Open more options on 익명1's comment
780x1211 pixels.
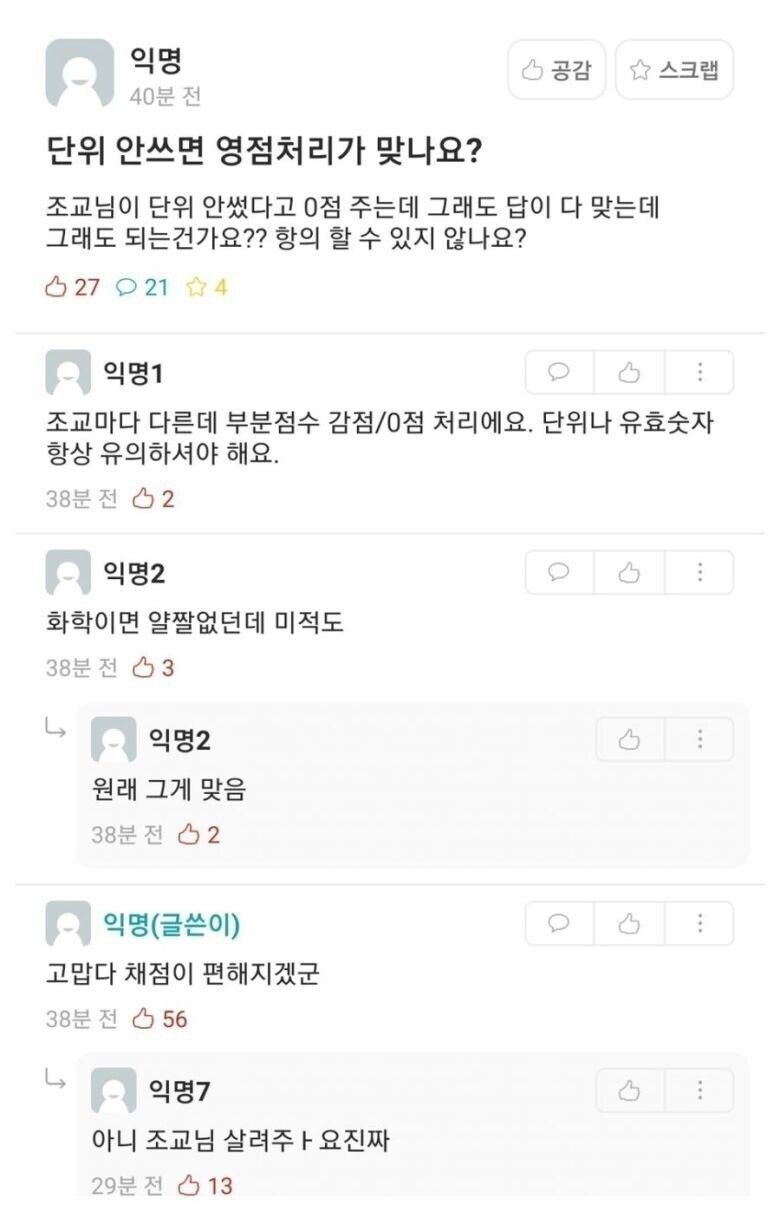[x=699, y=372]
